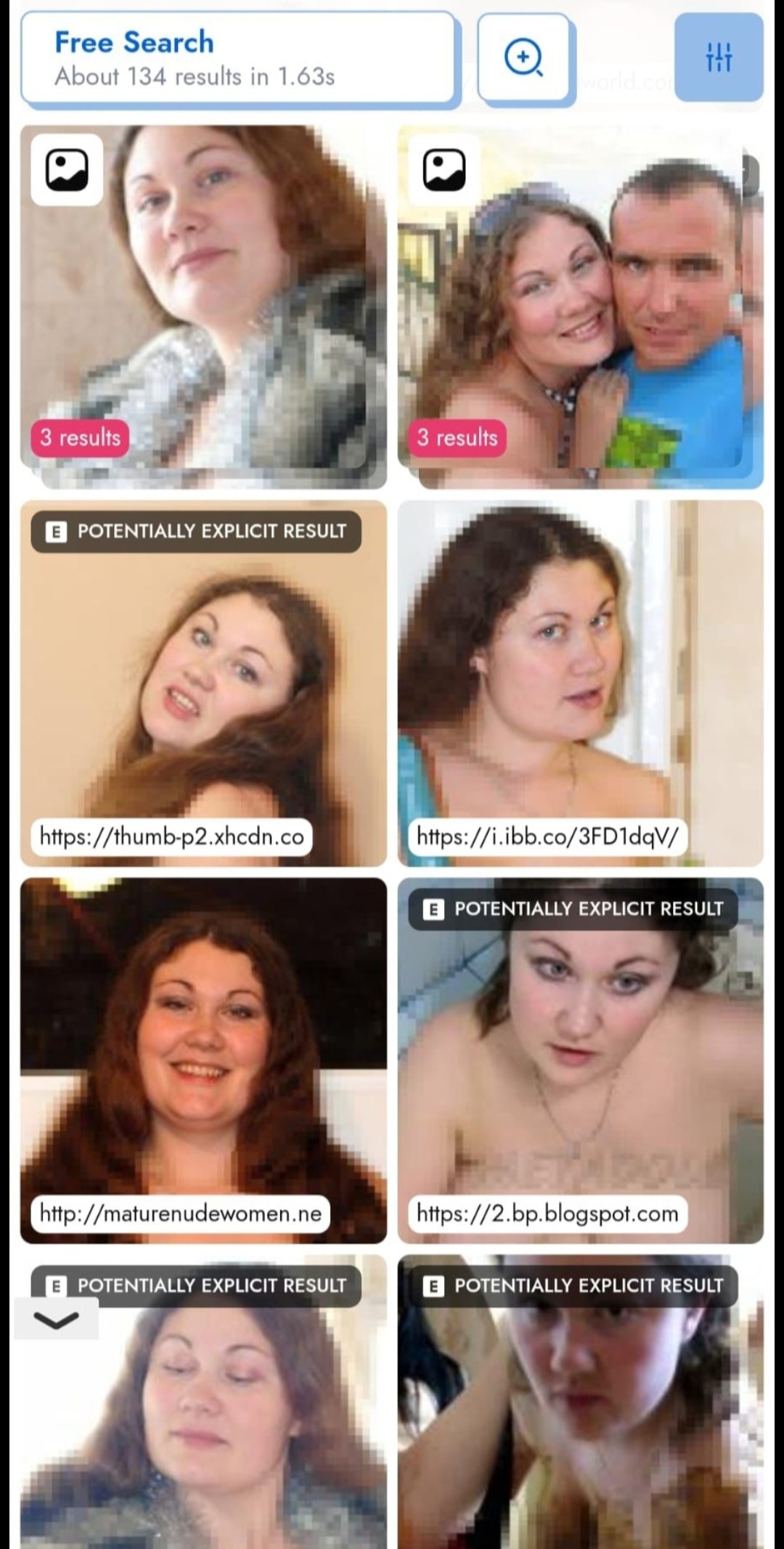Add another photo with the plus magnifier icon
784x1549 pixels.
point(523,57)
